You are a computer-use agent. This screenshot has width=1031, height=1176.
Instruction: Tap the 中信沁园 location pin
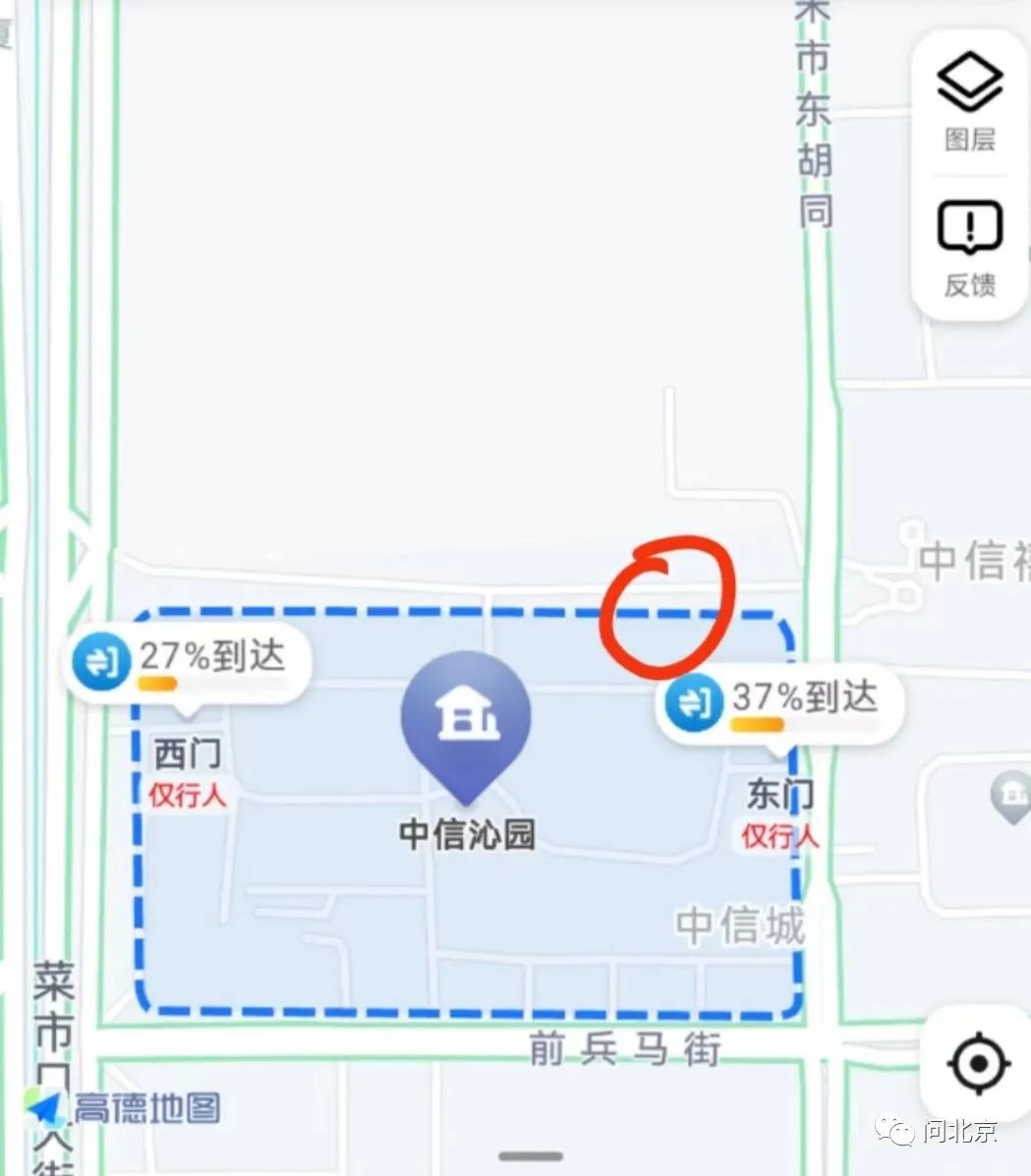pyautogui.click(x=465, y=721)
